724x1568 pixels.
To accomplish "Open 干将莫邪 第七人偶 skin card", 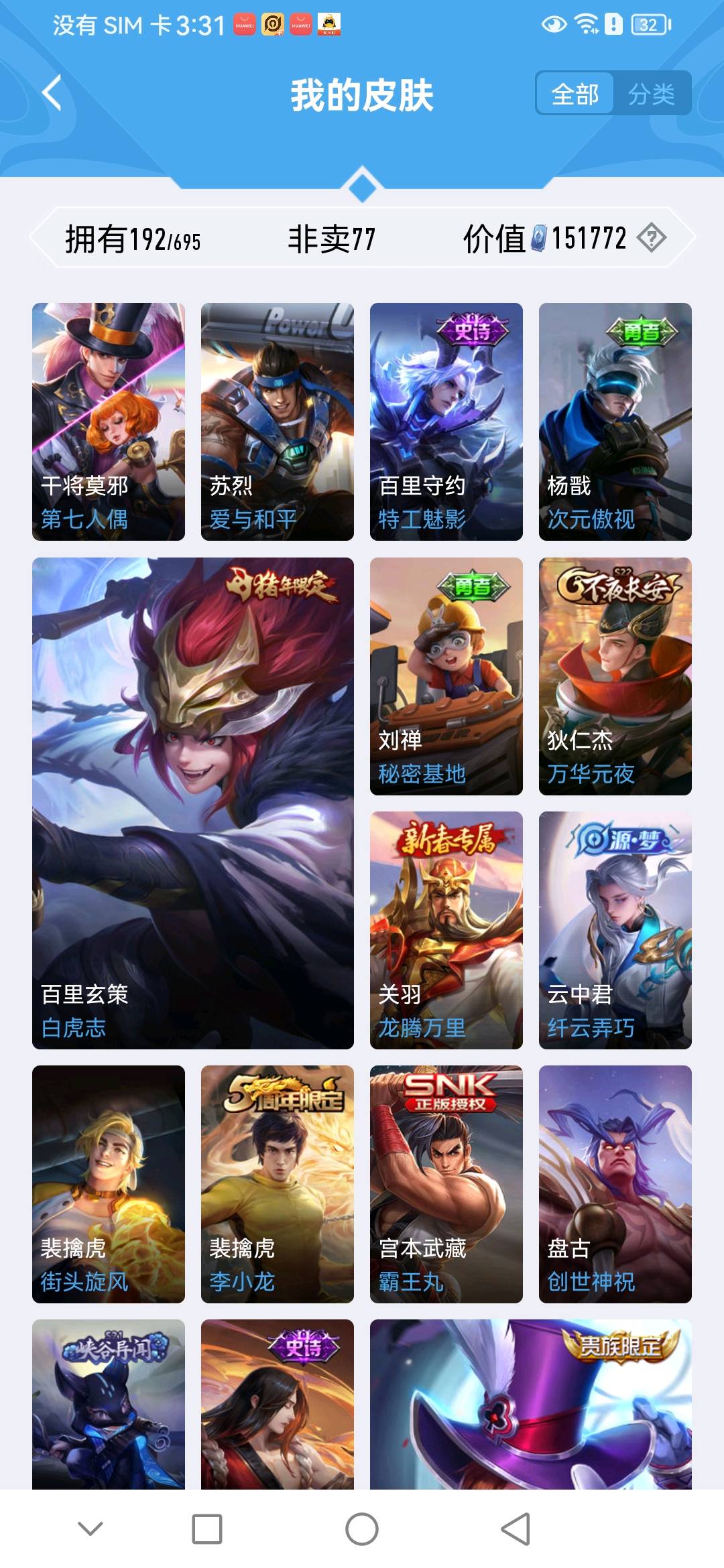I will click(109, 421).
